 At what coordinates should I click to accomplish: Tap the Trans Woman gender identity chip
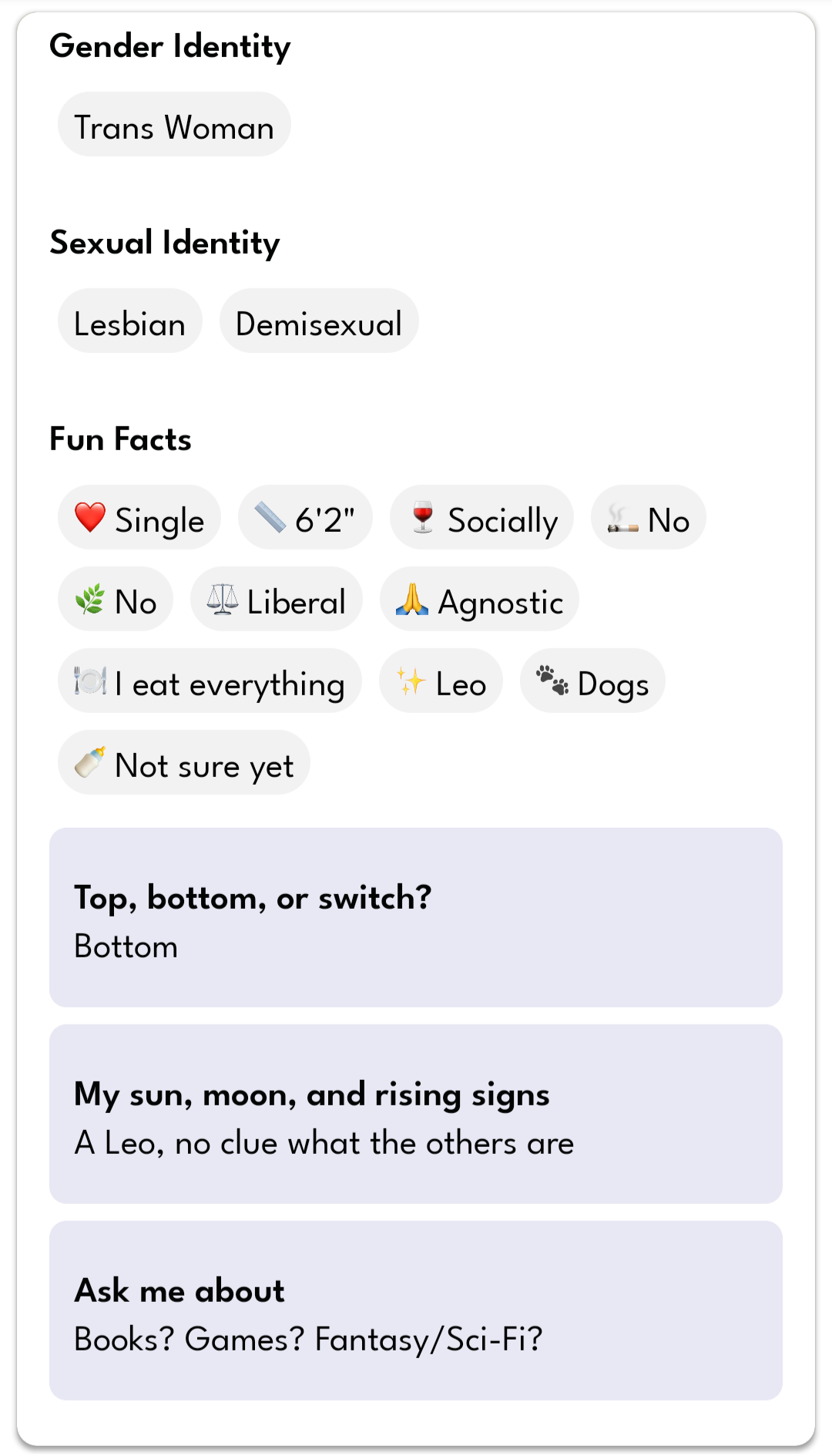coord(174,124)
